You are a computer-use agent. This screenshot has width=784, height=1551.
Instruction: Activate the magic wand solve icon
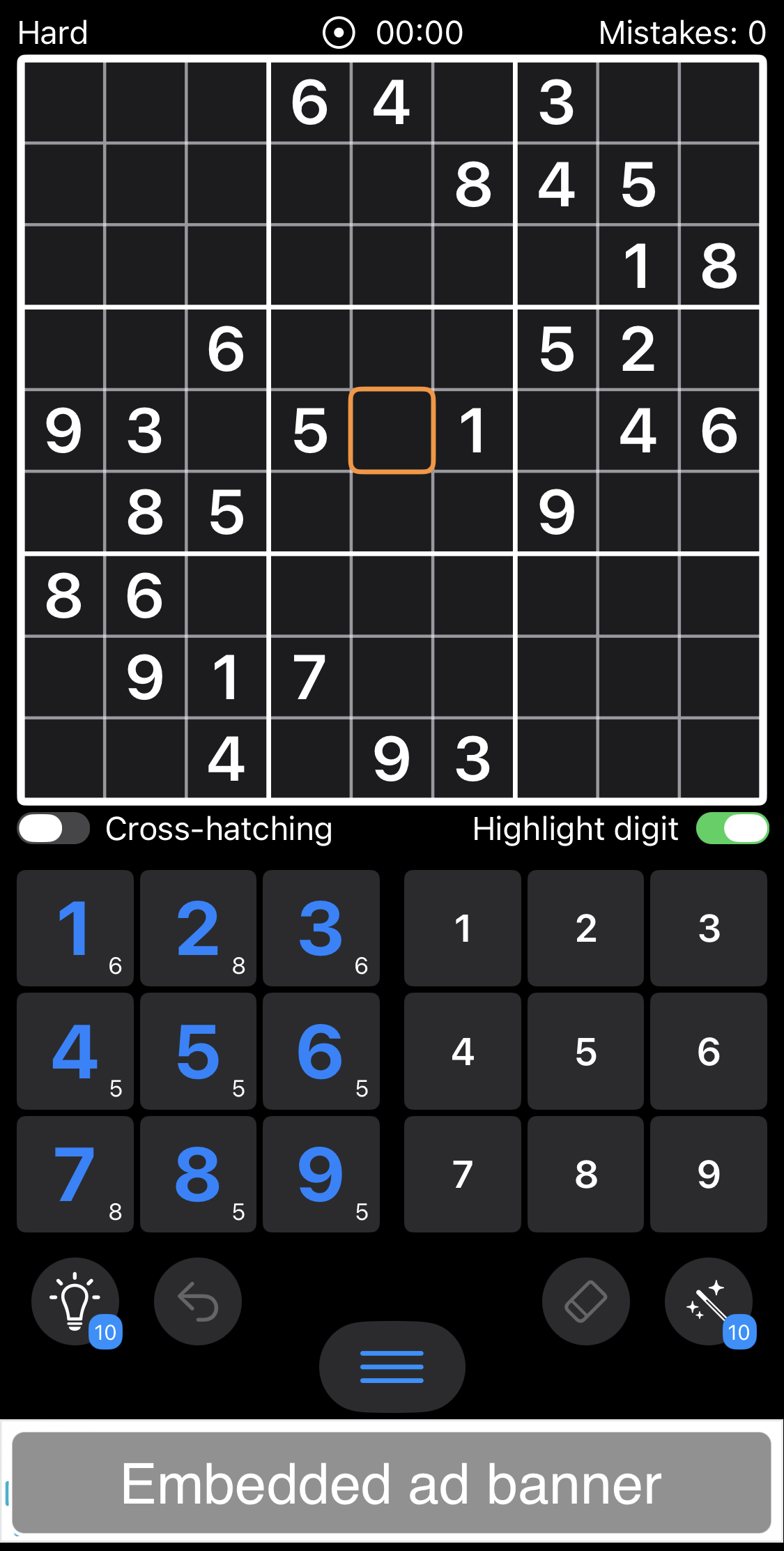pyautogui.click(x=709, y=1301)
